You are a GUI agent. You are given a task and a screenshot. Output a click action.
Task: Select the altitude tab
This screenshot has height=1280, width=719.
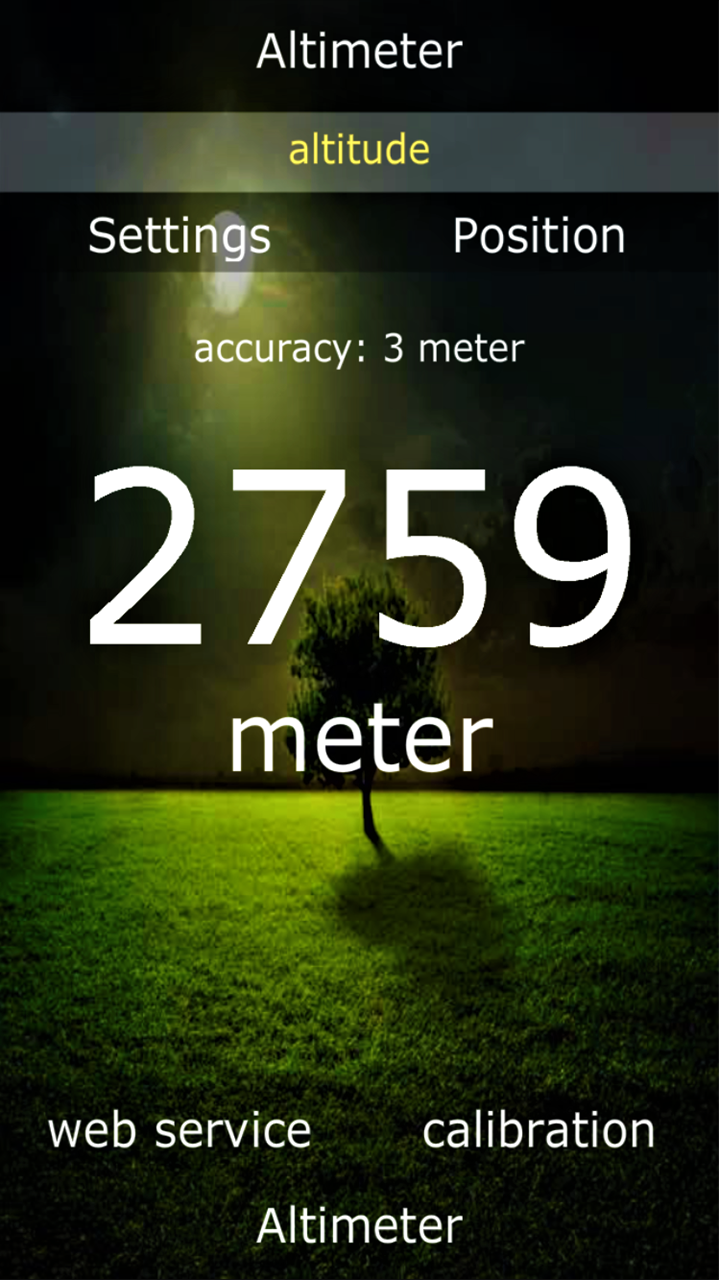[x=359, y=150]
